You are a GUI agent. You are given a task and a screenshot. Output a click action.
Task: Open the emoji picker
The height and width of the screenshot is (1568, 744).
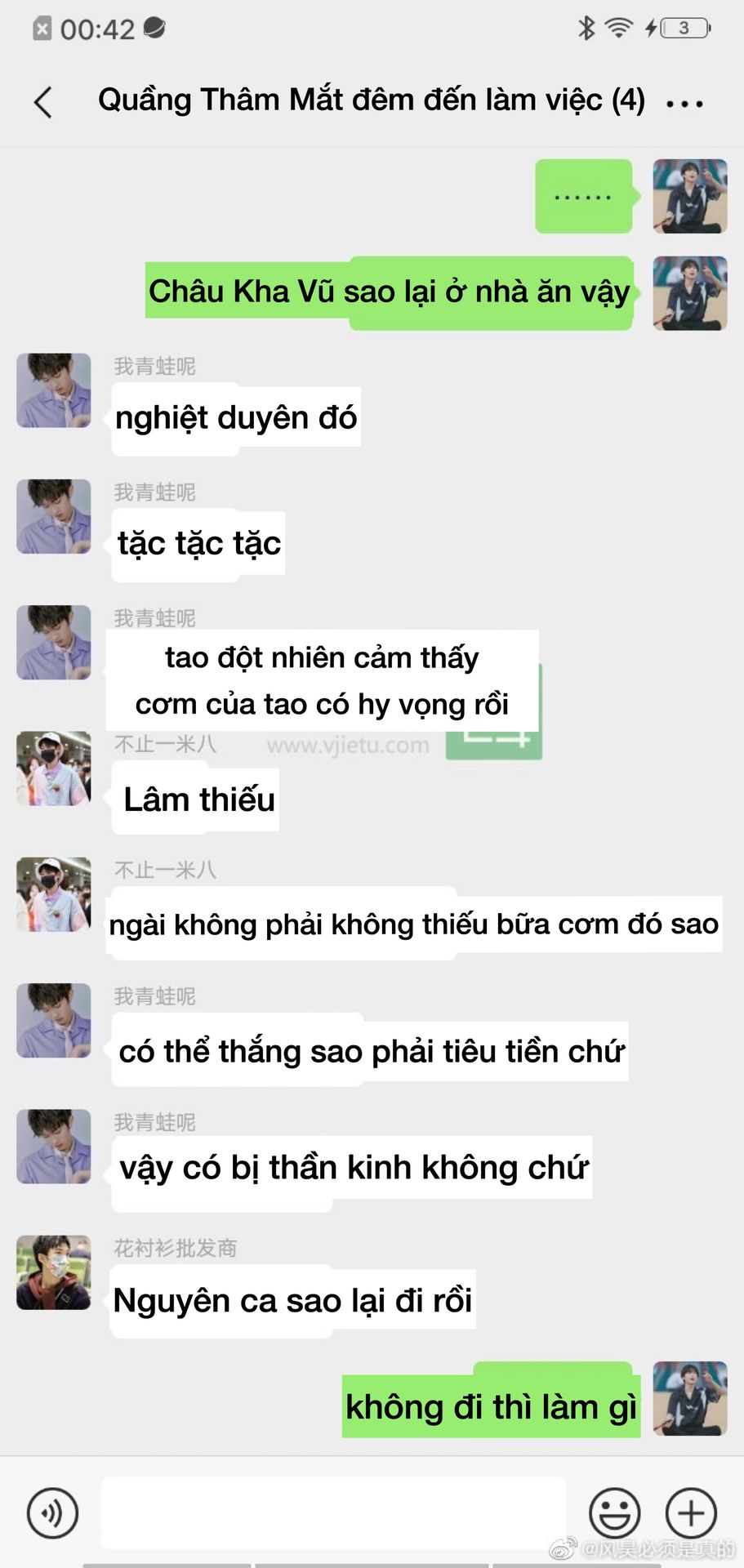[614, 1512]
